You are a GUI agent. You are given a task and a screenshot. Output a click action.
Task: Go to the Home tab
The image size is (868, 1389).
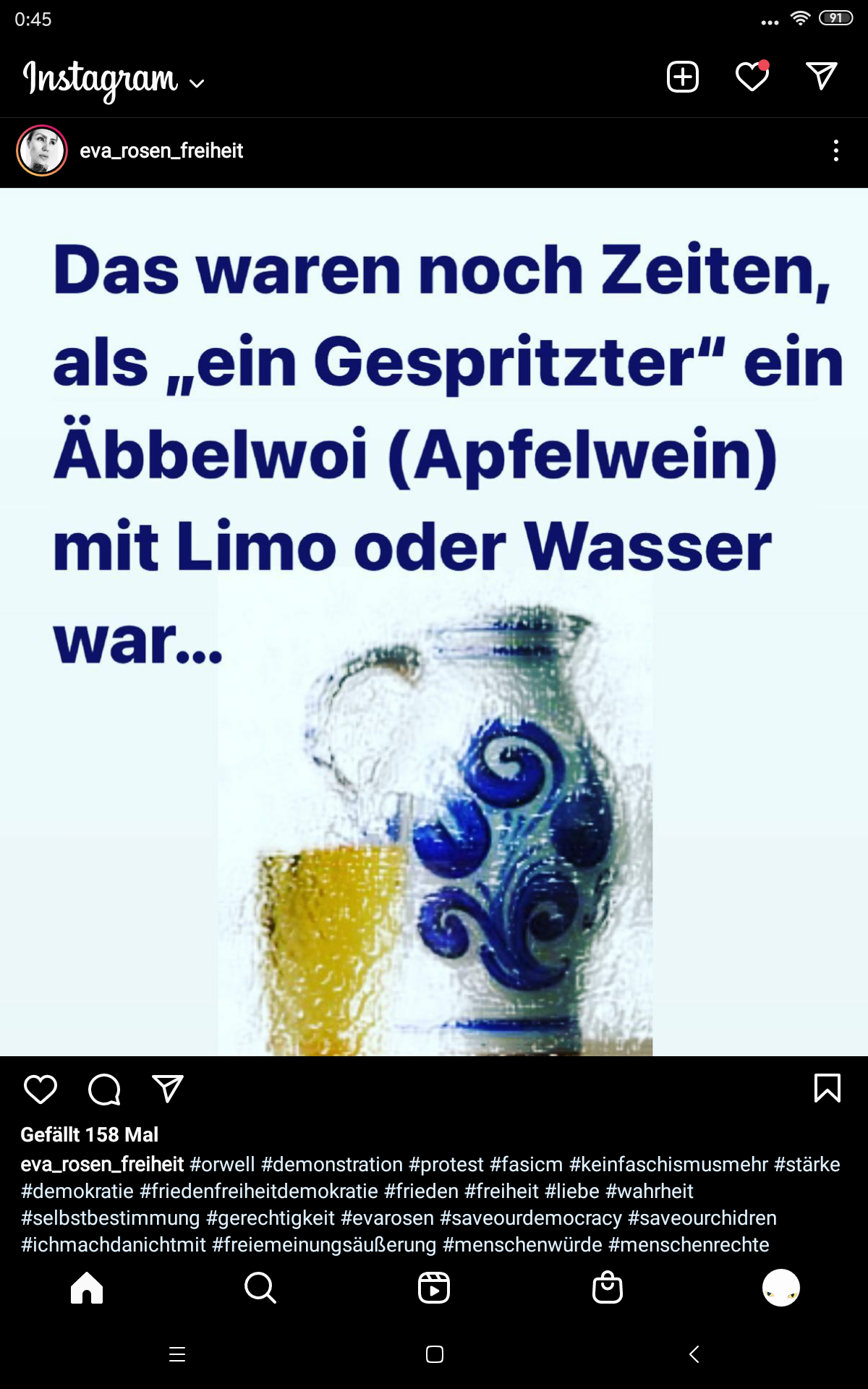pos(87,1288)
